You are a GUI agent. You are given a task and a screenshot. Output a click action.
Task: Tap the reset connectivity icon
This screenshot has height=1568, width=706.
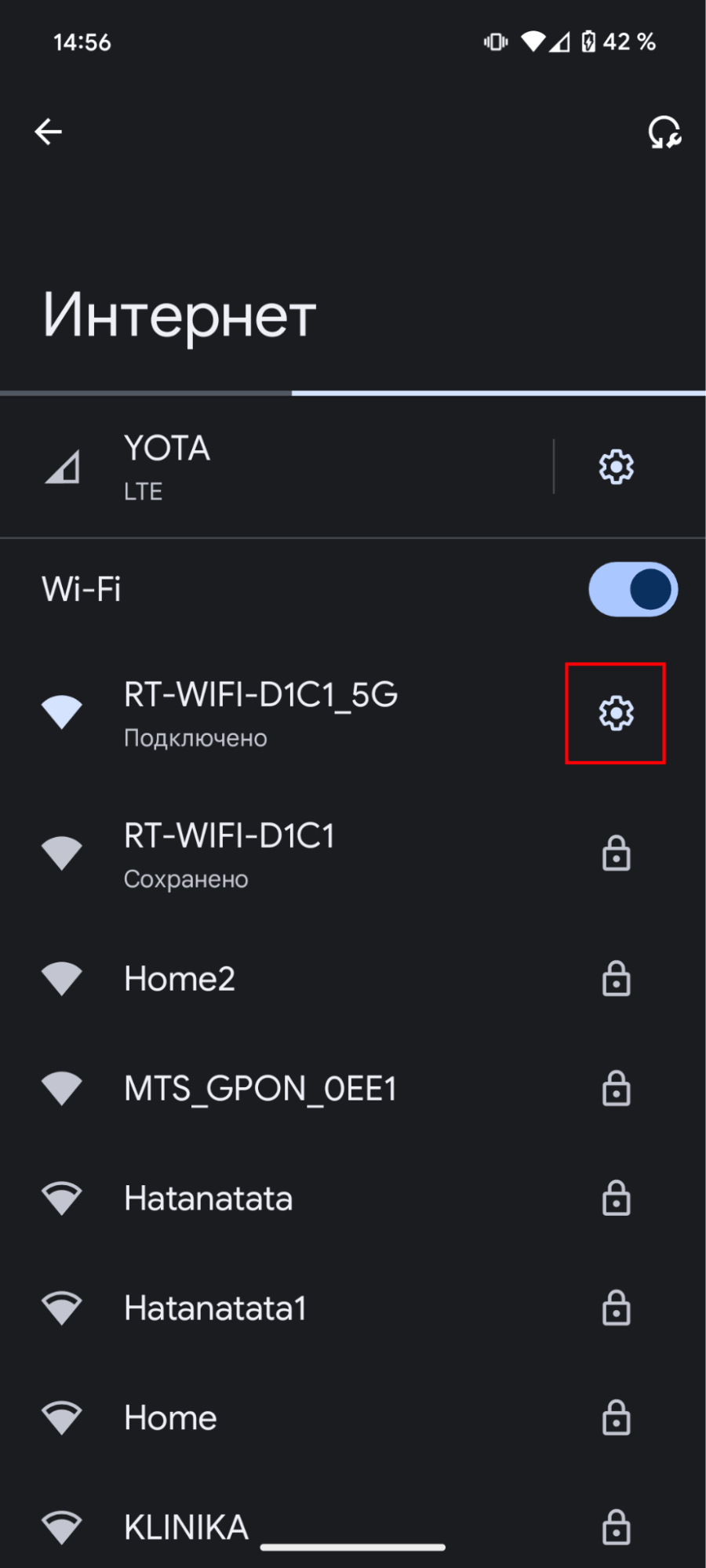[x=664, y=132]
